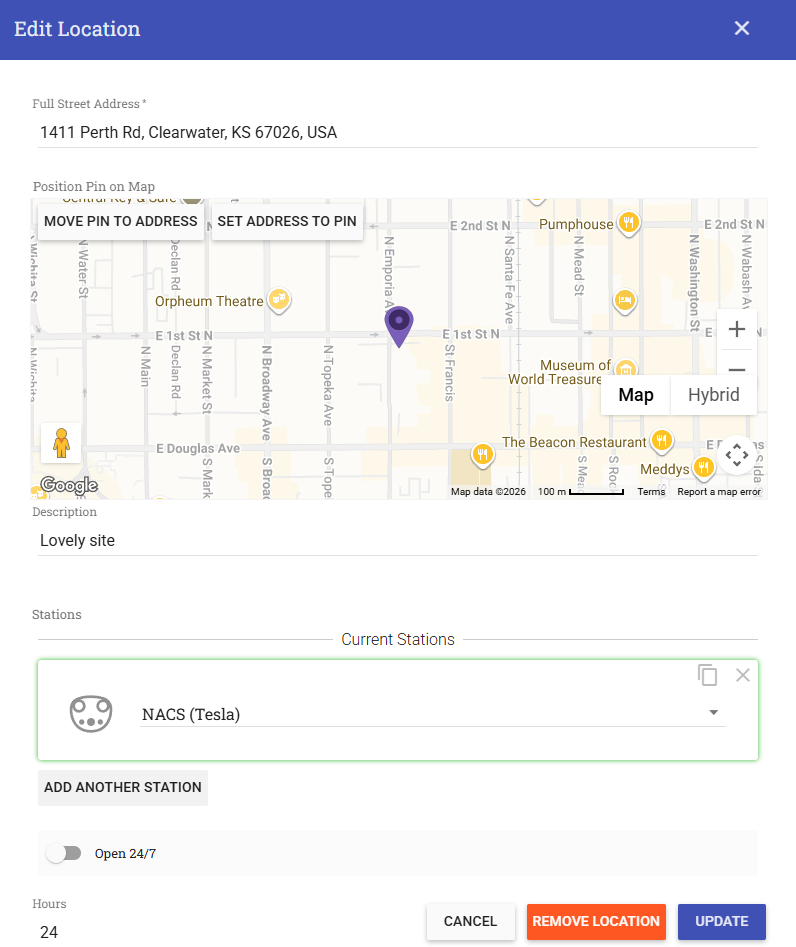Close the Edit Location dialog
This screenshot has width=796, height=947.
(x=742, y=28)
